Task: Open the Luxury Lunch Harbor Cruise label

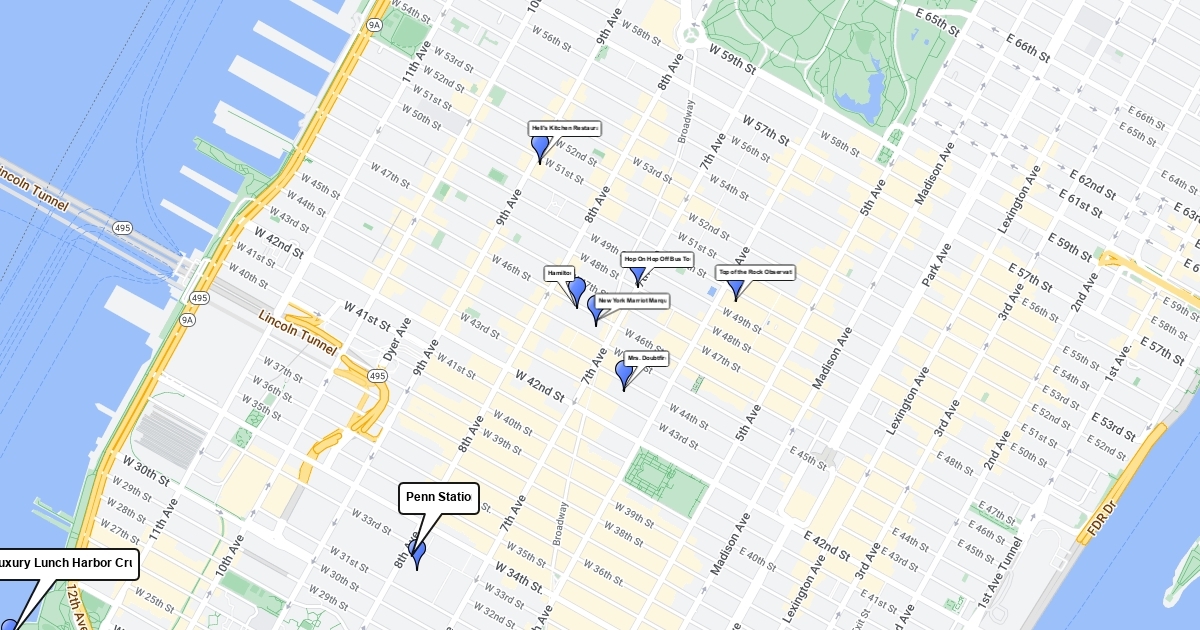Action: 66,563
